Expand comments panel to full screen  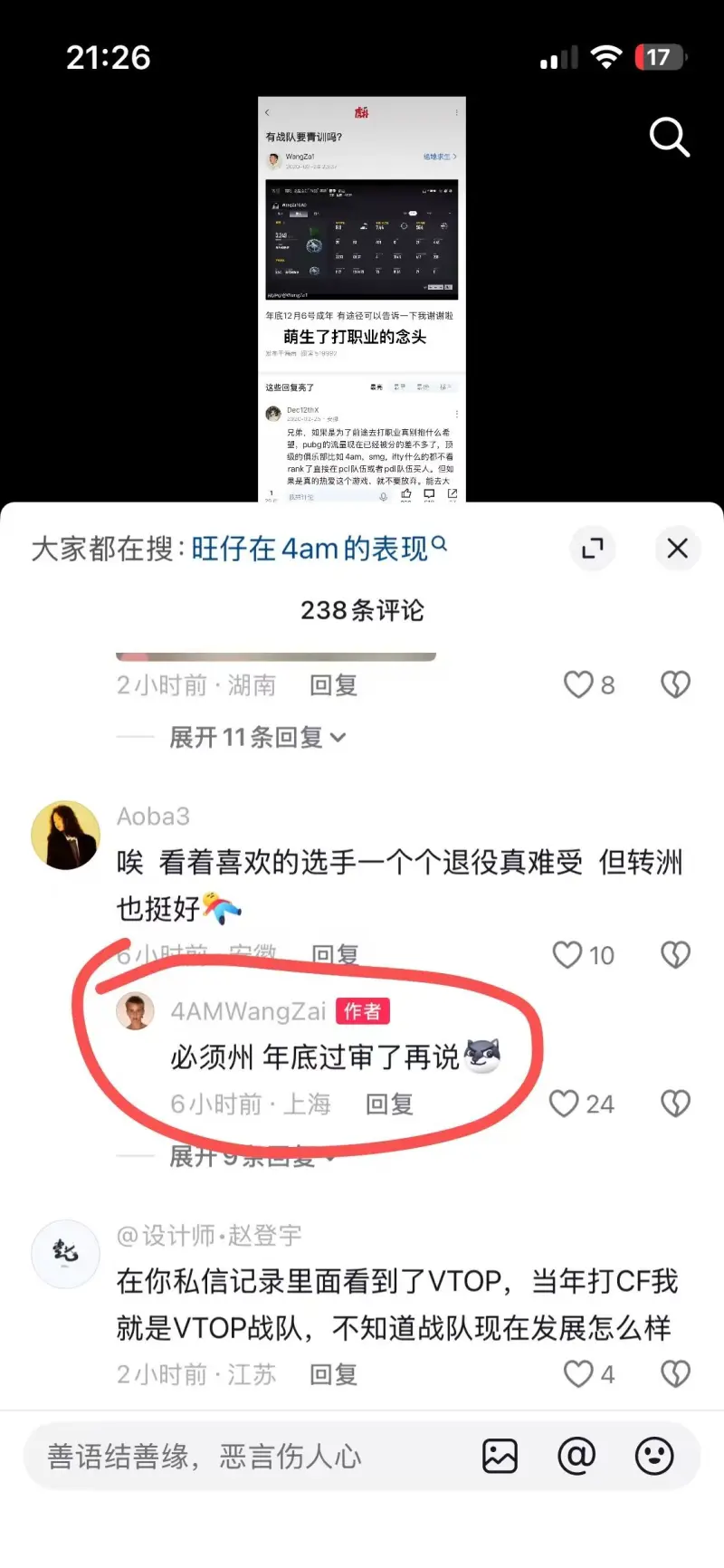point(593,549)
